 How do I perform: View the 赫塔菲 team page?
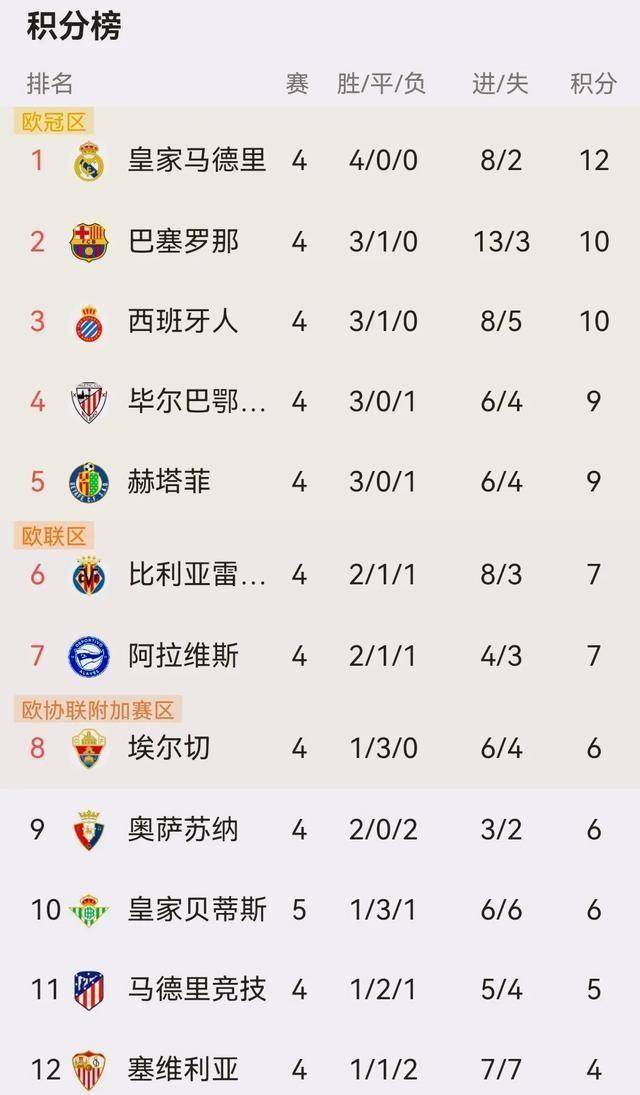320,482
